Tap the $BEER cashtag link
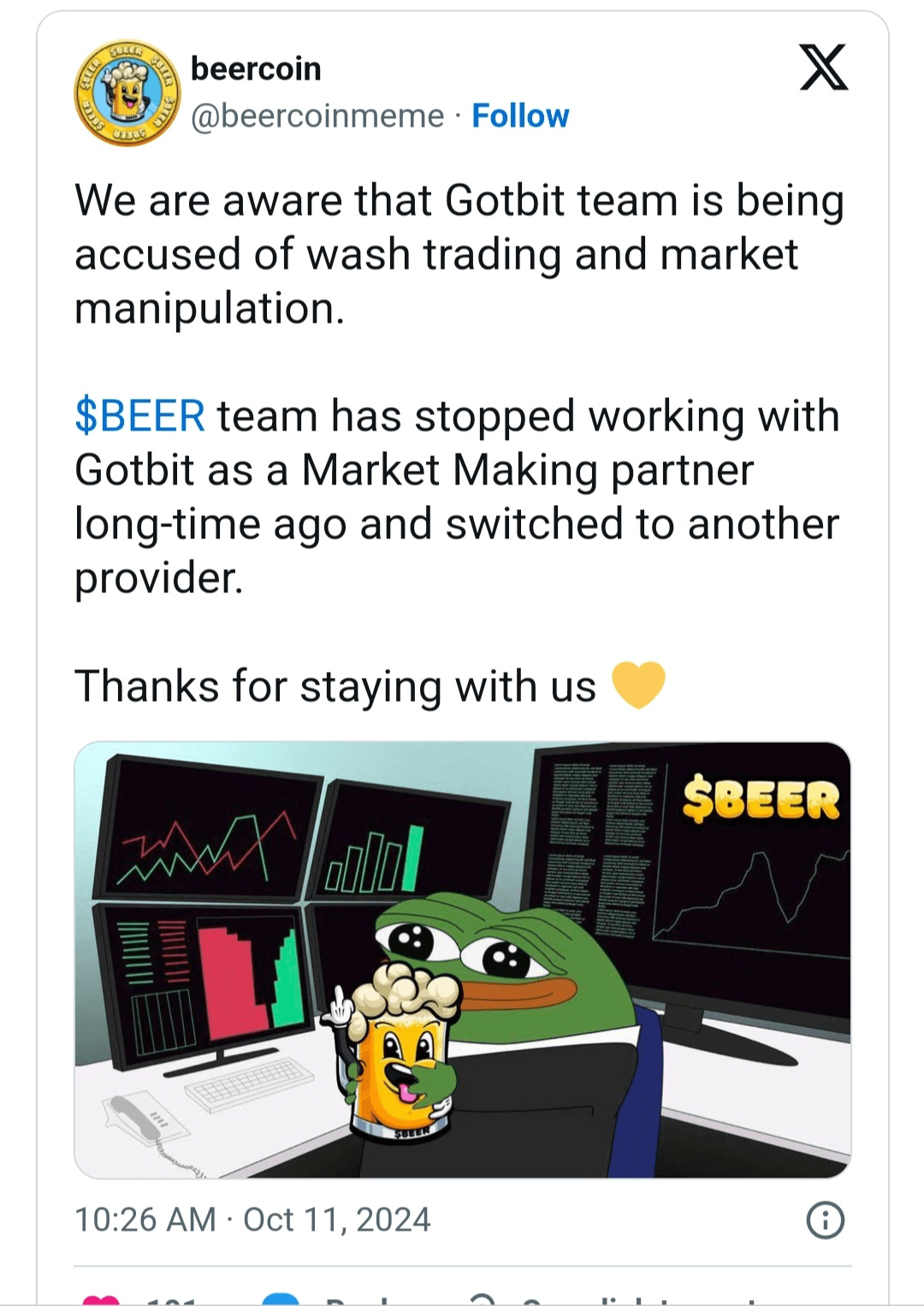This screenshot has width=924, height=1306. tap(139, 416)
